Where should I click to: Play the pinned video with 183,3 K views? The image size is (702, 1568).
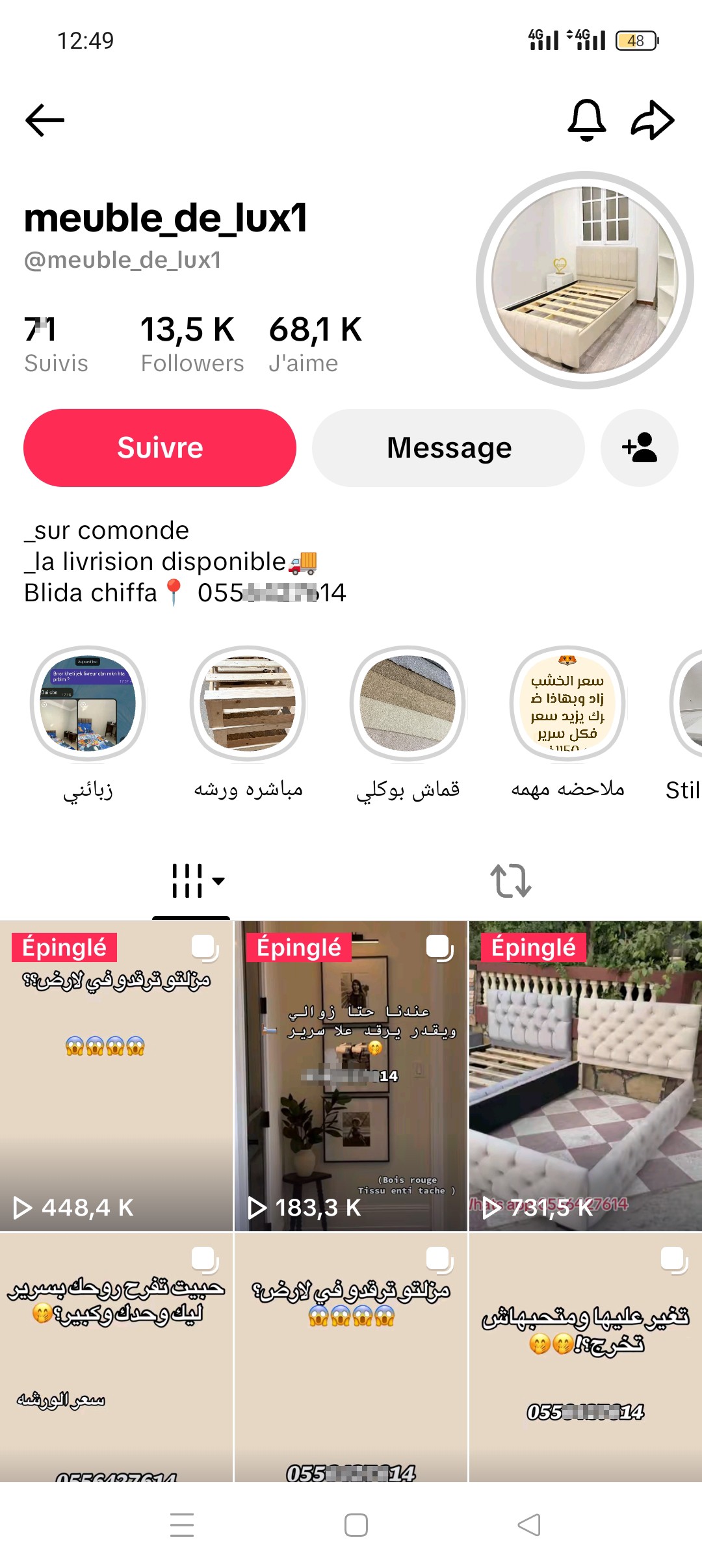[351, 1076]
